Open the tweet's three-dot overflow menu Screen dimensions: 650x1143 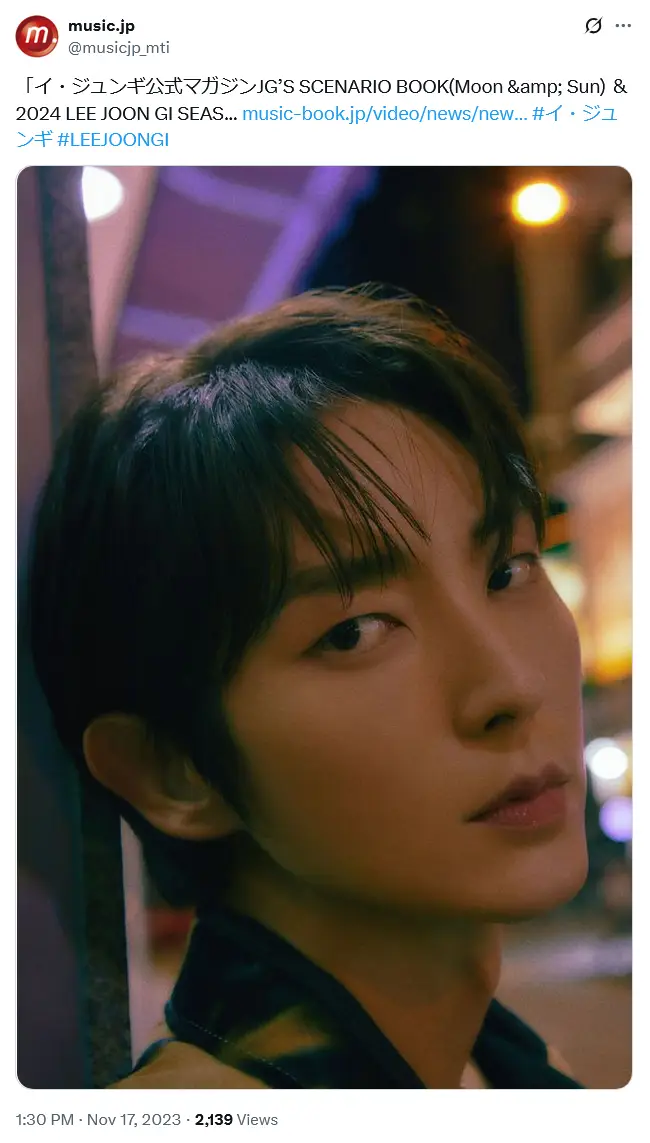point(623,26)
